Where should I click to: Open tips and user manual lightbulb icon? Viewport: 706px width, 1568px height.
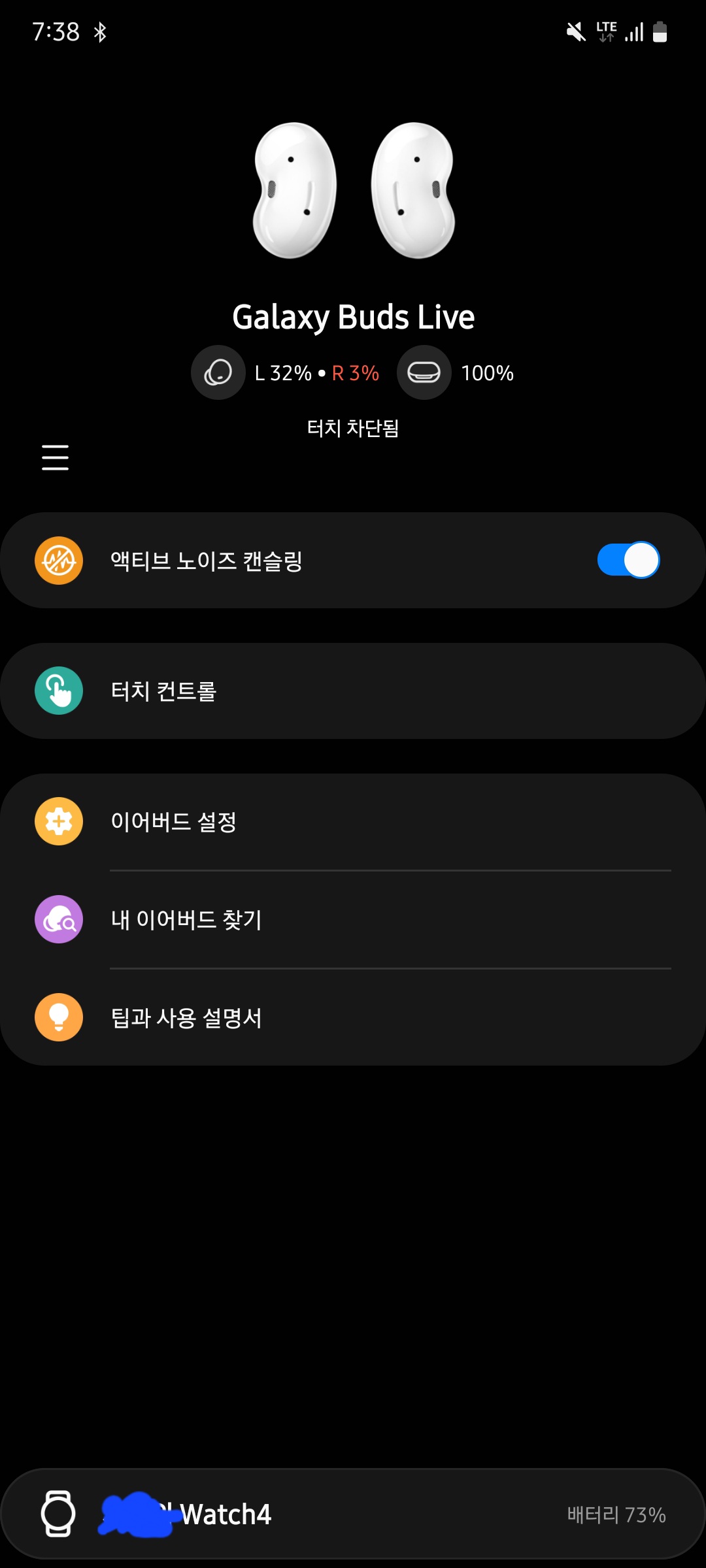pos(58,1018)
